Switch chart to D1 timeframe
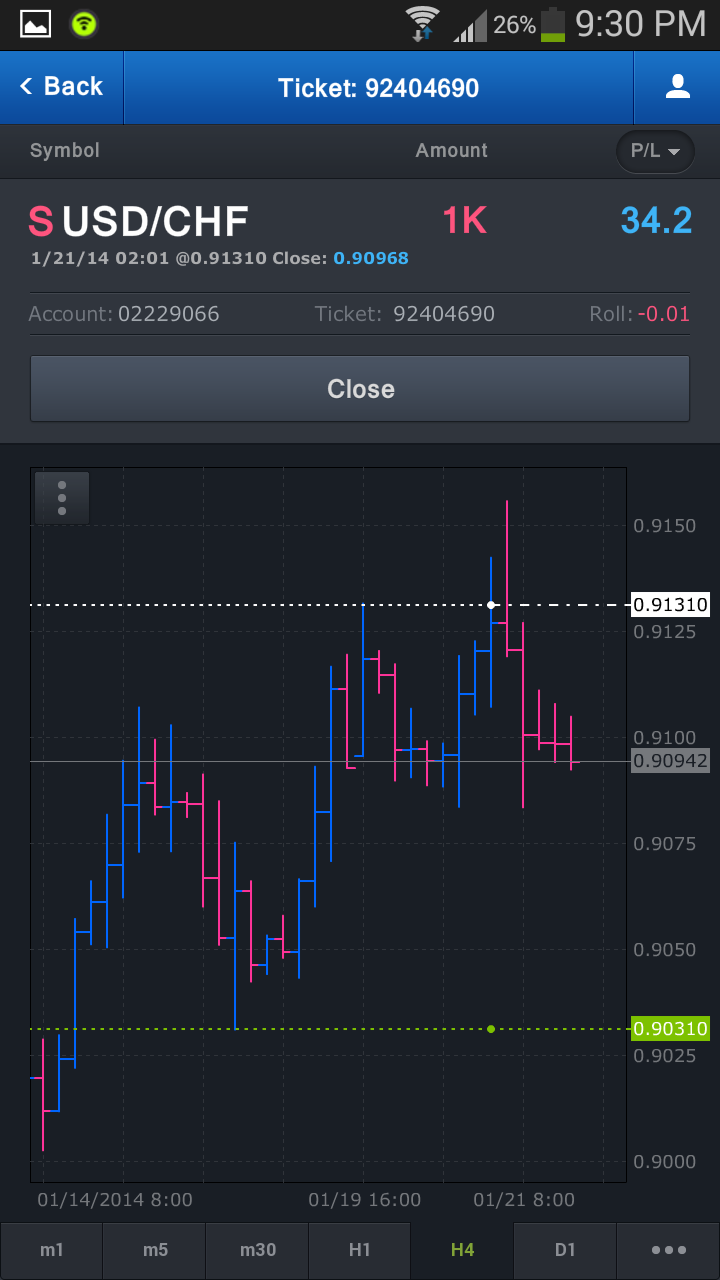 [565, 1250]
